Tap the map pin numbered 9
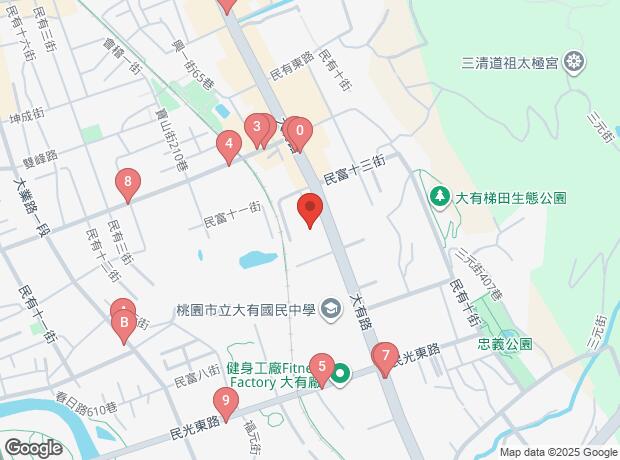 (x=227, y=403)
